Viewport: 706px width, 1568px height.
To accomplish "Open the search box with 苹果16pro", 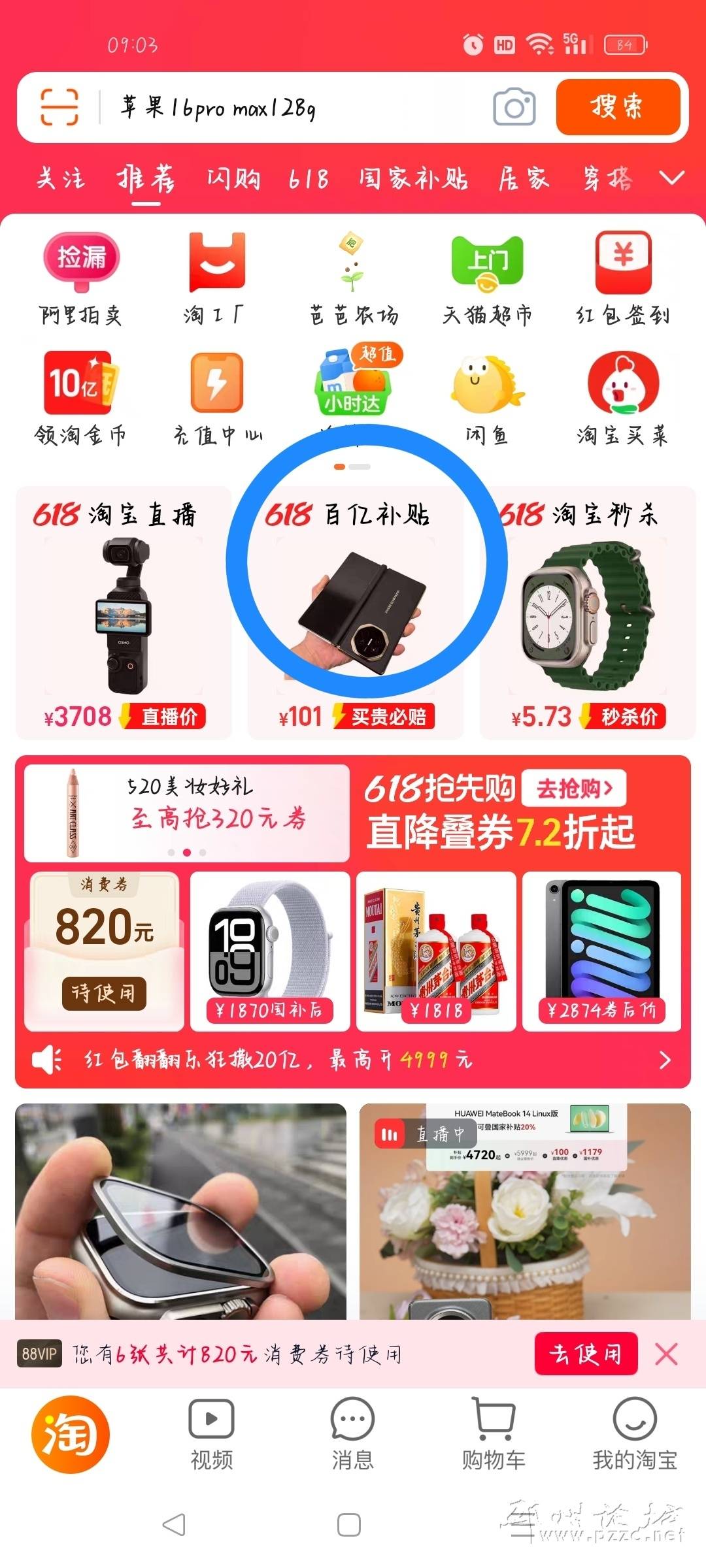I will (x=294, y=107).
